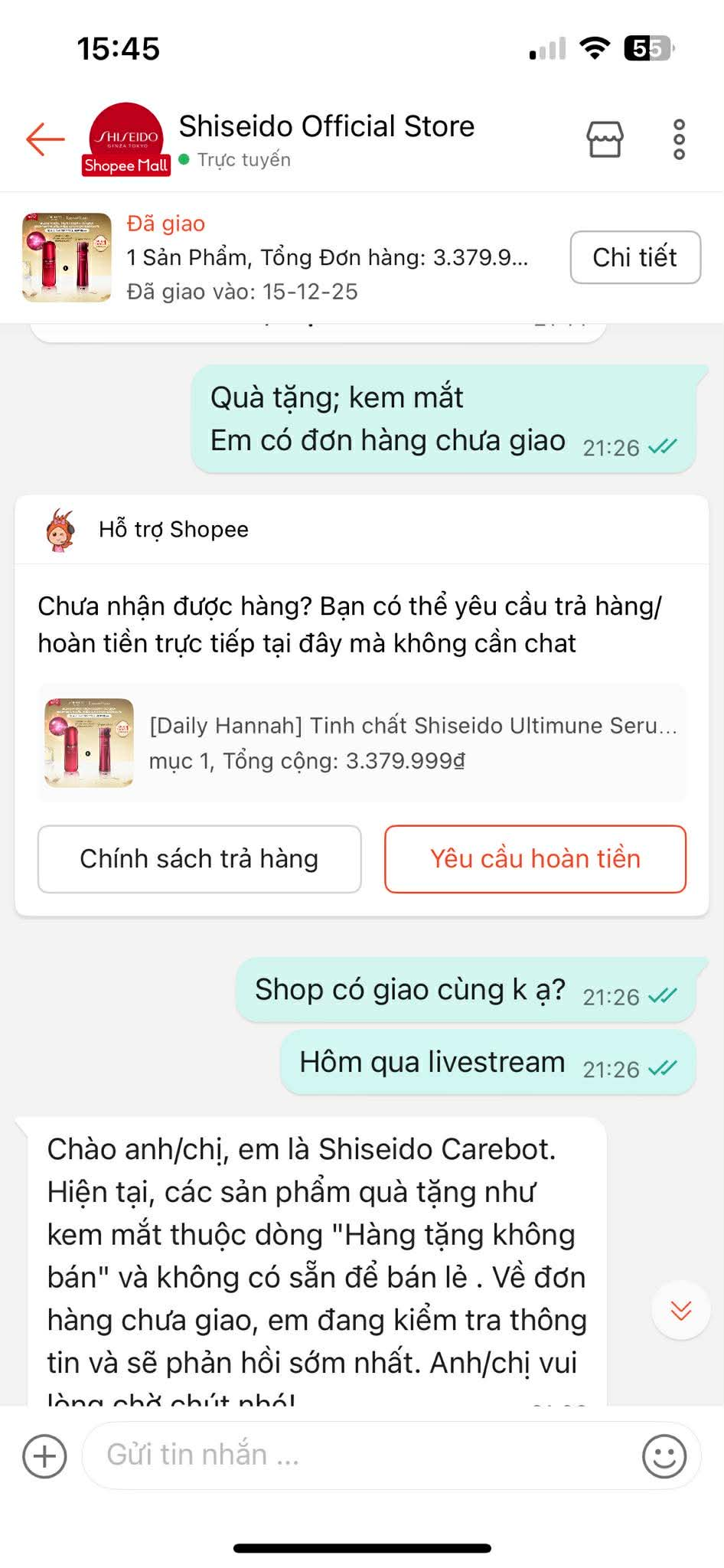Open Shiseido Official Store profile avatar
724x1568 pixels.
coord(126,139)
